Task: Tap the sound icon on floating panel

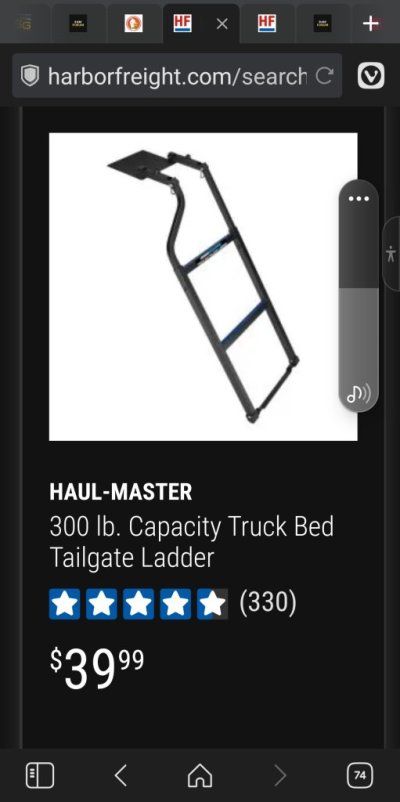Action: [x=359, y=394]
